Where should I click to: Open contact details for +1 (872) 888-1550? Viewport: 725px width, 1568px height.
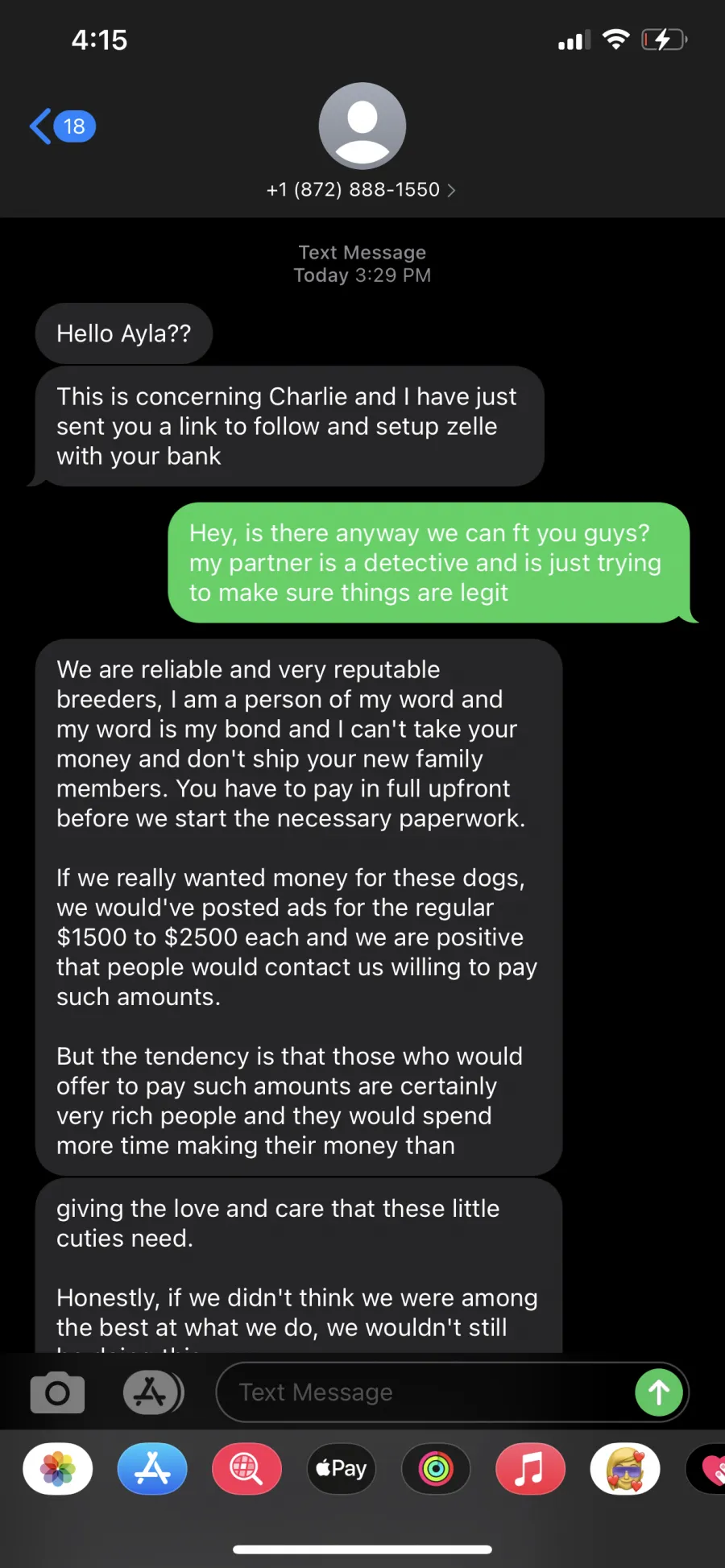(x=362, y=189)
